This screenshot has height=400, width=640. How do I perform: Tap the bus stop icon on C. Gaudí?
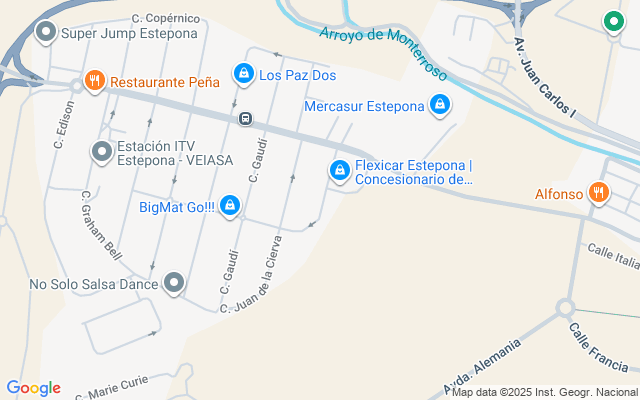click(x=245, y=118)
